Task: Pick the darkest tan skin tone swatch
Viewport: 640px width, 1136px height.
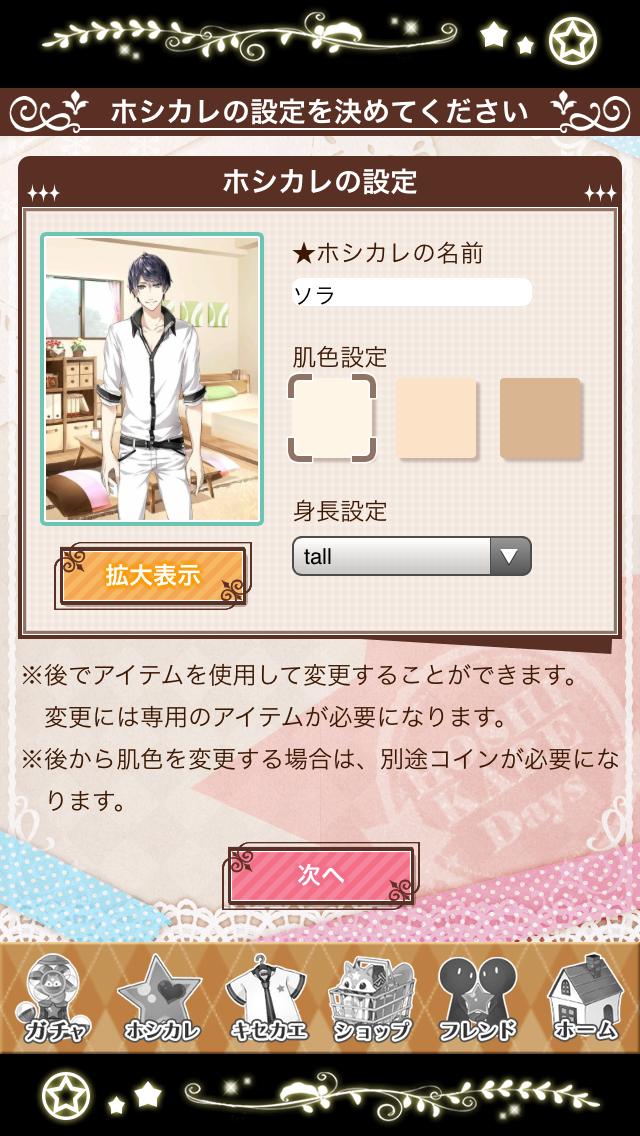Action: coord(540,418)
